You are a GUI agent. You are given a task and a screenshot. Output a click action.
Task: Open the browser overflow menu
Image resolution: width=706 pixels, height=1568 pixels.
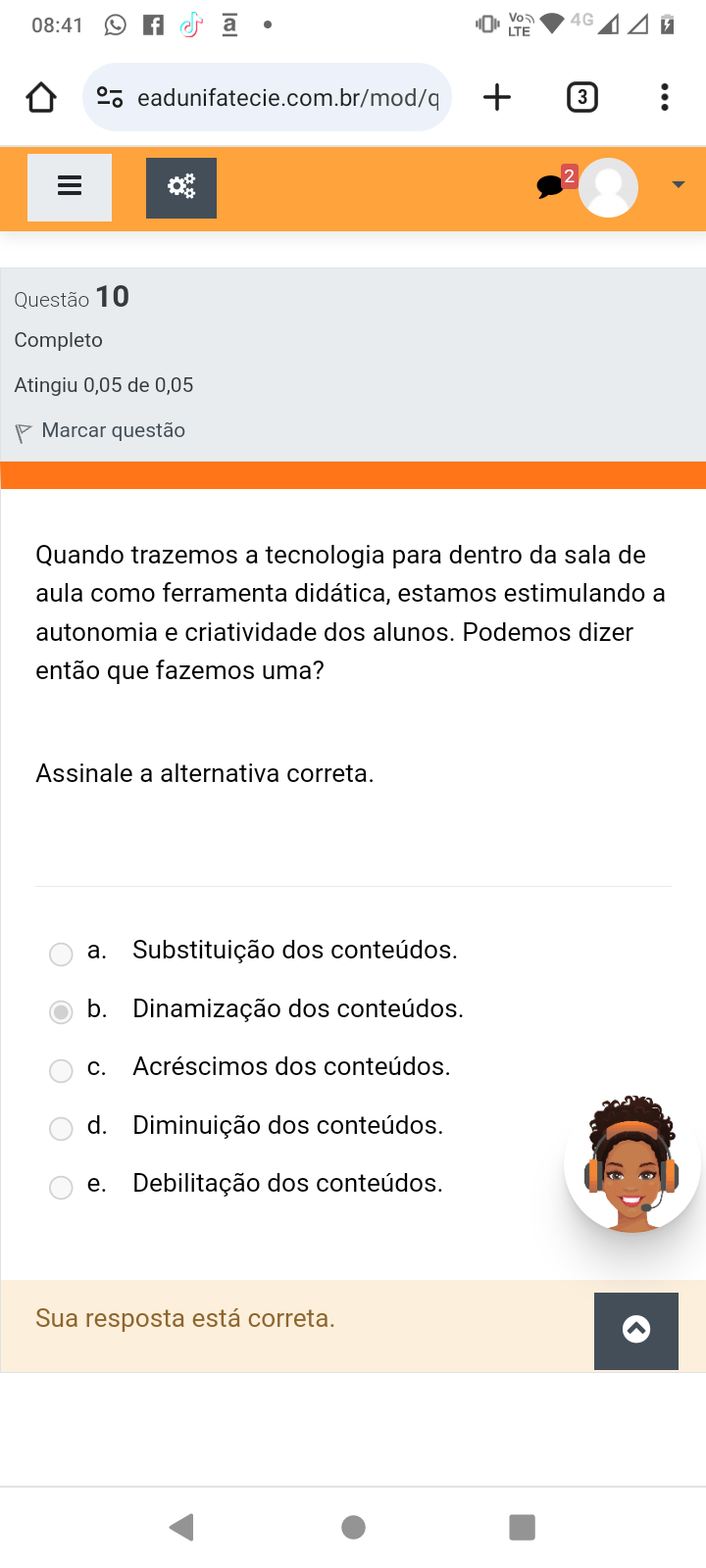click(x=665, y=97)
